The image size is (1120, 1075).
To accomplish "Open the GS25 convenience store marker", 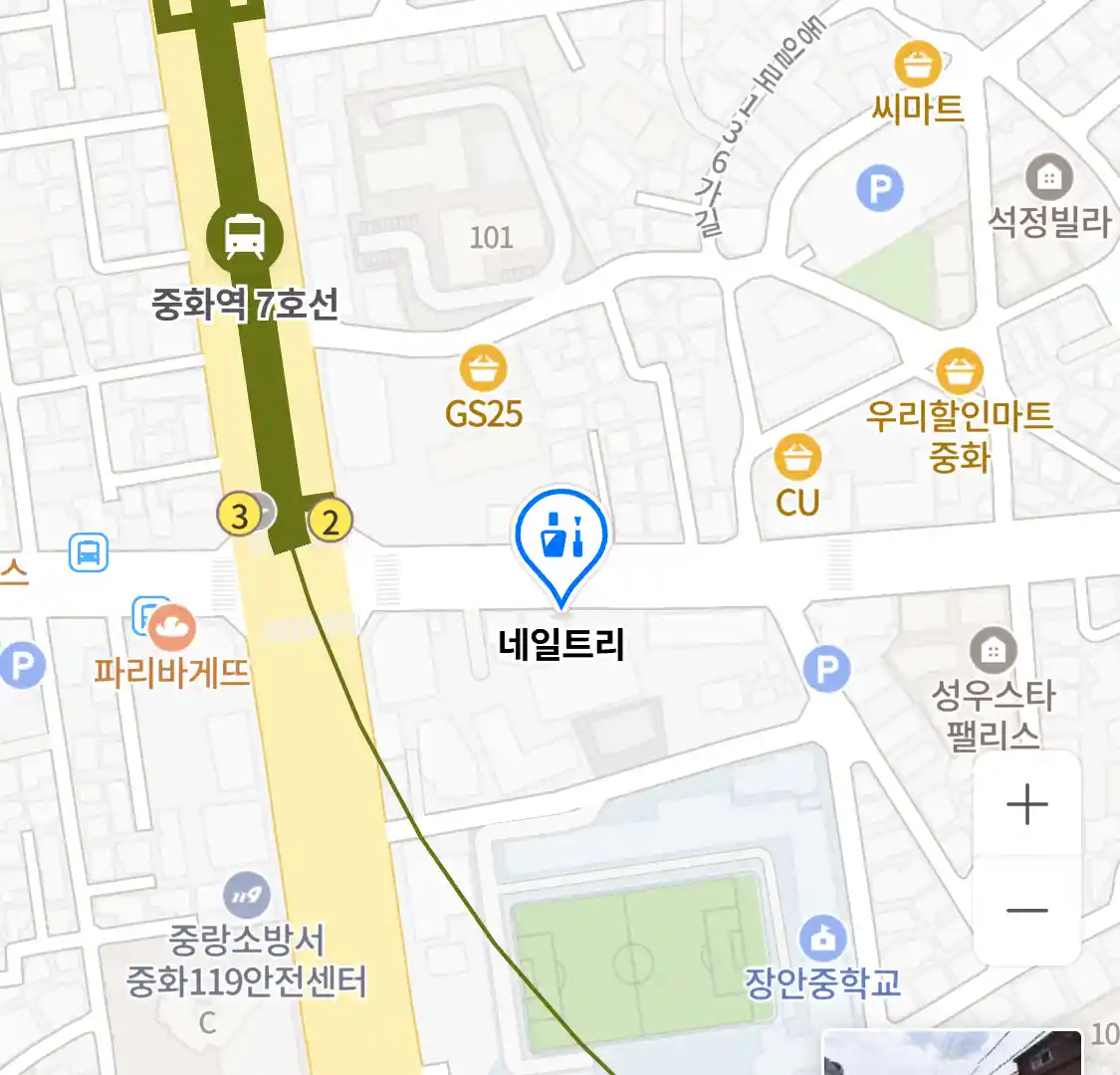I will click(x=484, y=369).
